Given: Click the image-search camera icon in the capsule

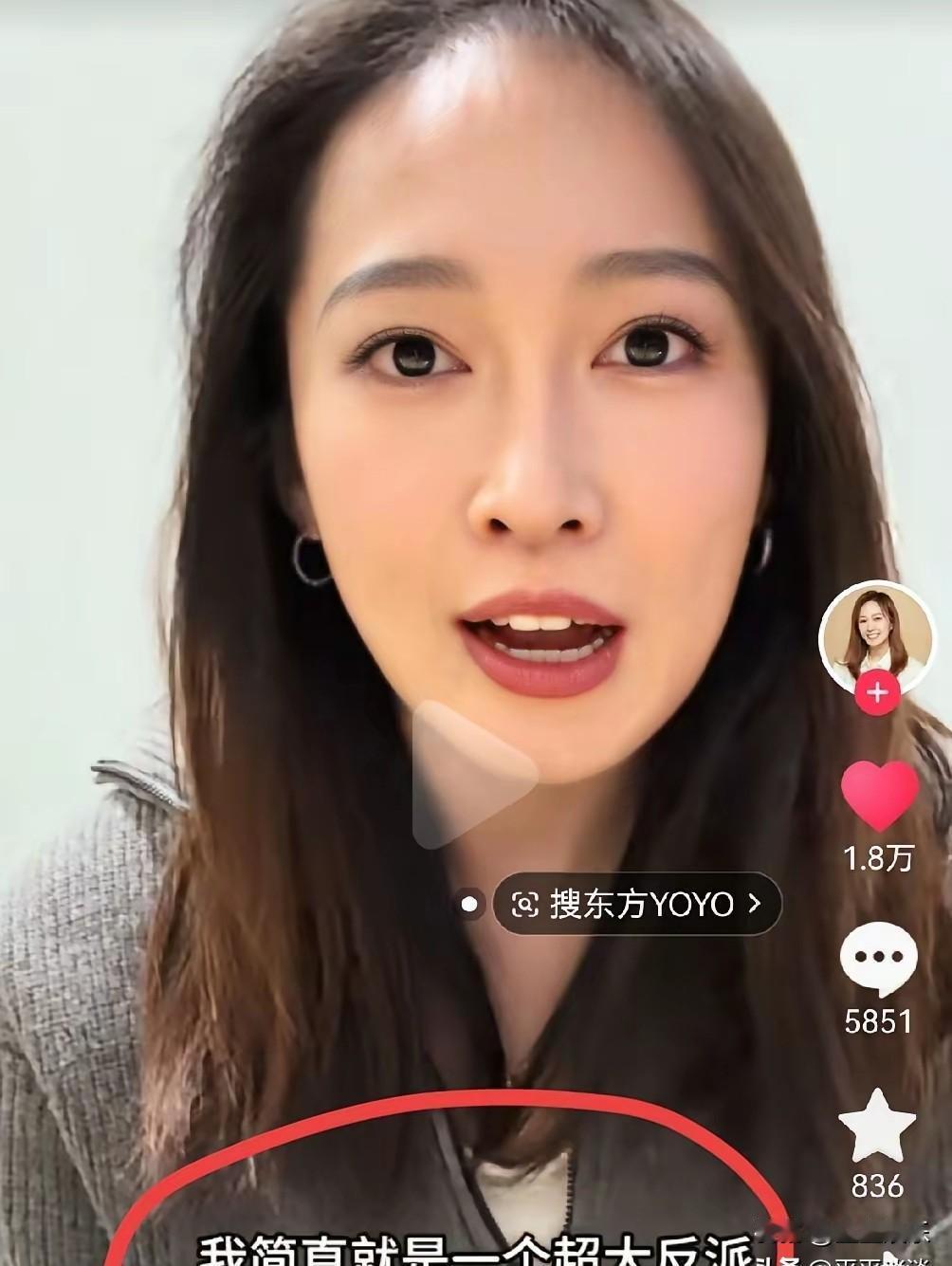Looking at the screenshot, I should pyautogui.click(x=528, y=905).
